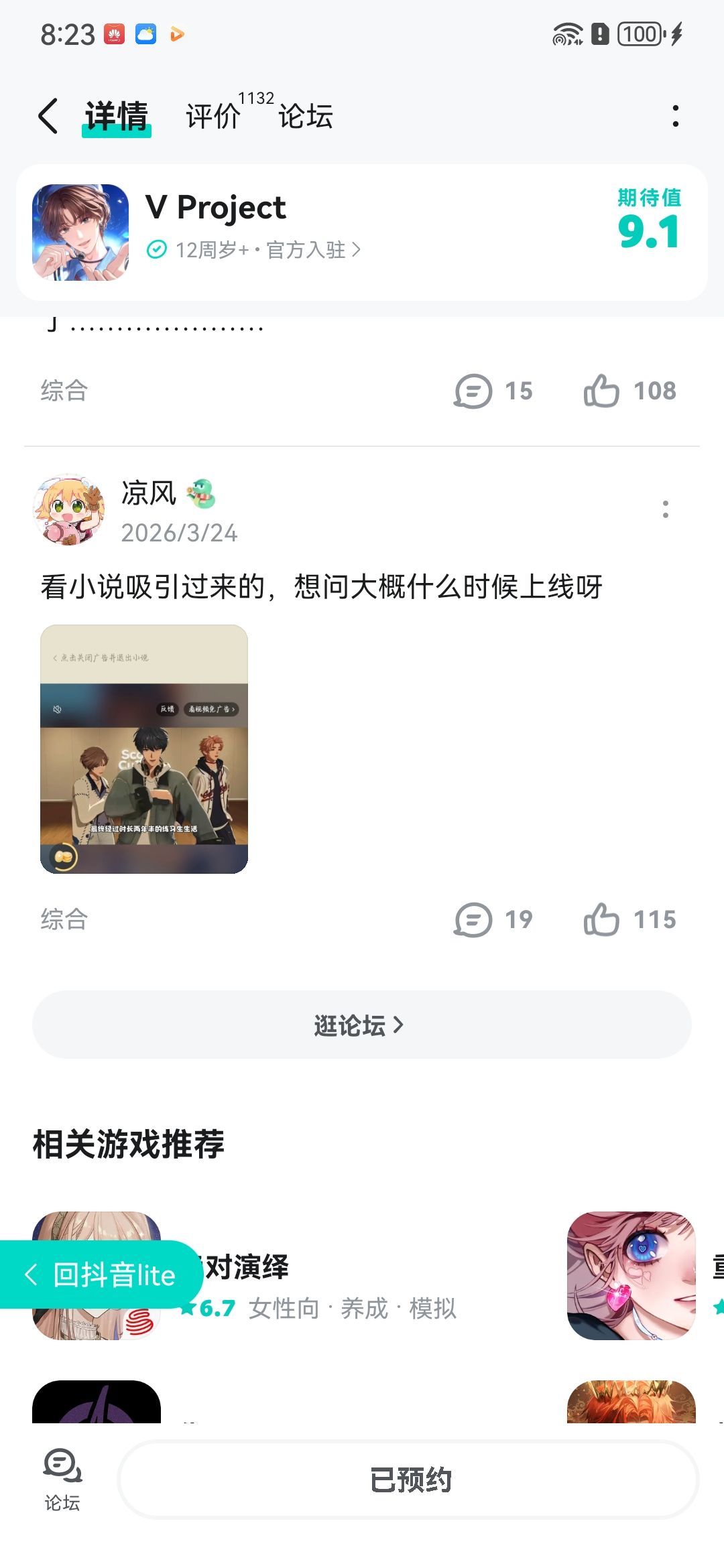This screenshot has width=724, height=1568.
Task: Return to 抖音lite via the floating button
Action: [x=101, y=1275]
